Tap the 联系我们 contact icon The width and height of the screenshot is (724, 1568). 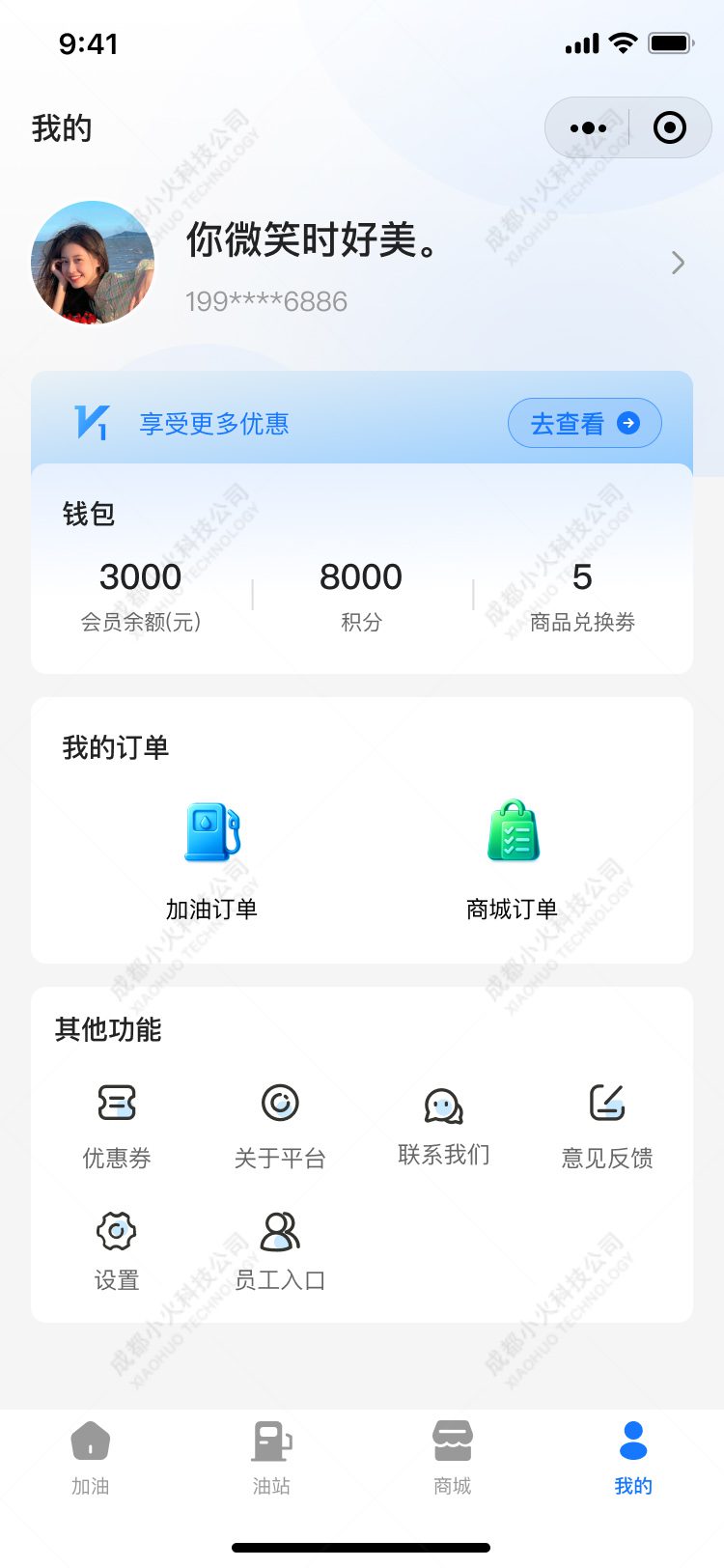point(442,1104)
